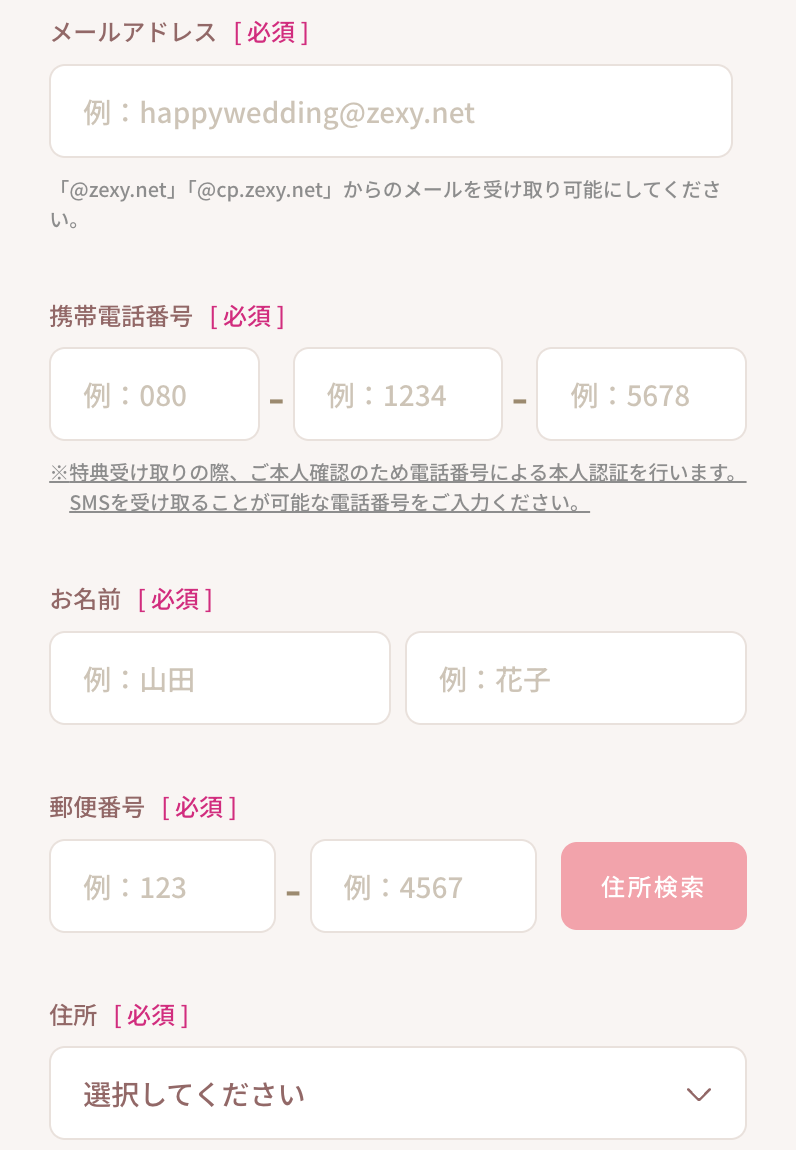Click the 必須 tag beside 携帯電話番号
Viewport: 796px width, 1150px height.
[248, 316]
